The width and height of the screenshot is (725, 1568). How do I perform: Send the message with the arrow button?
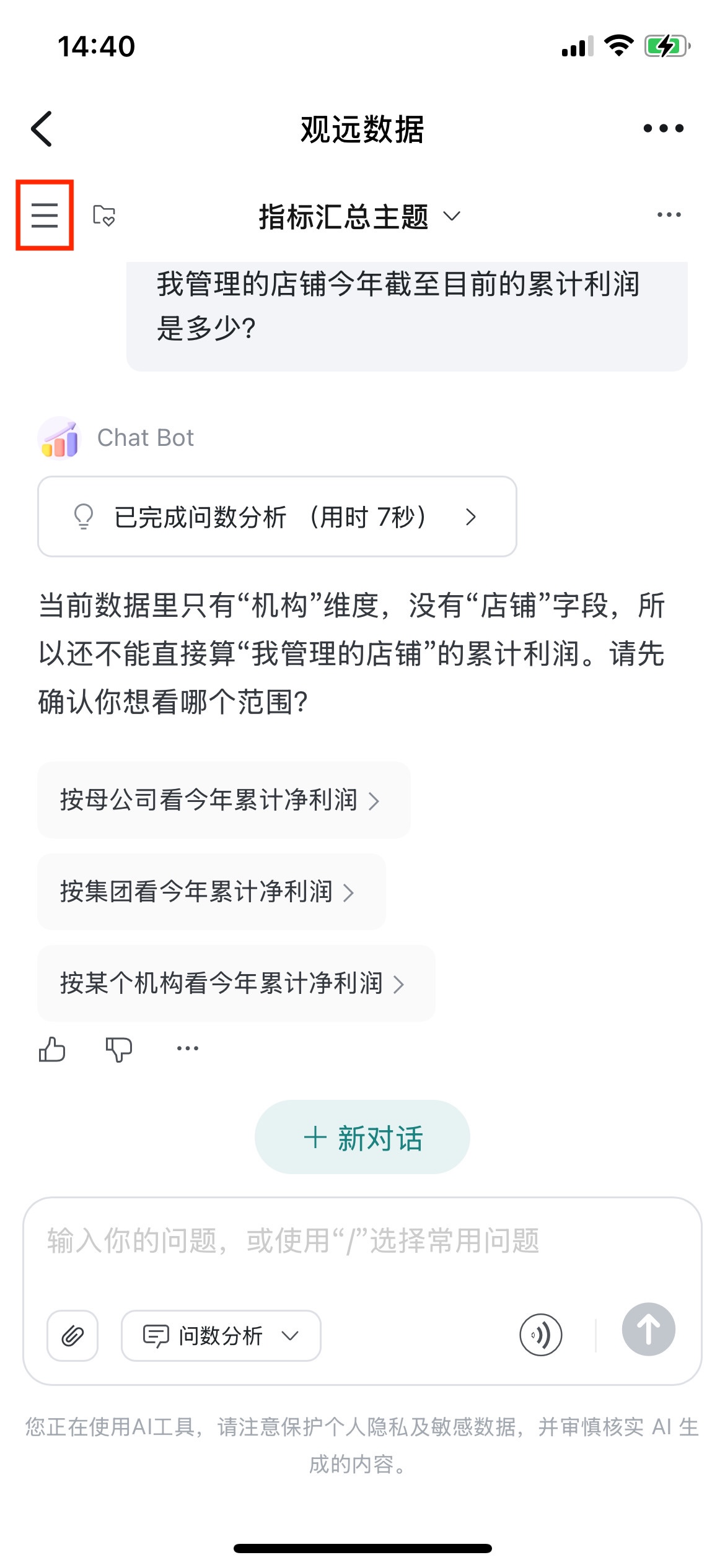pos(649,1330)
